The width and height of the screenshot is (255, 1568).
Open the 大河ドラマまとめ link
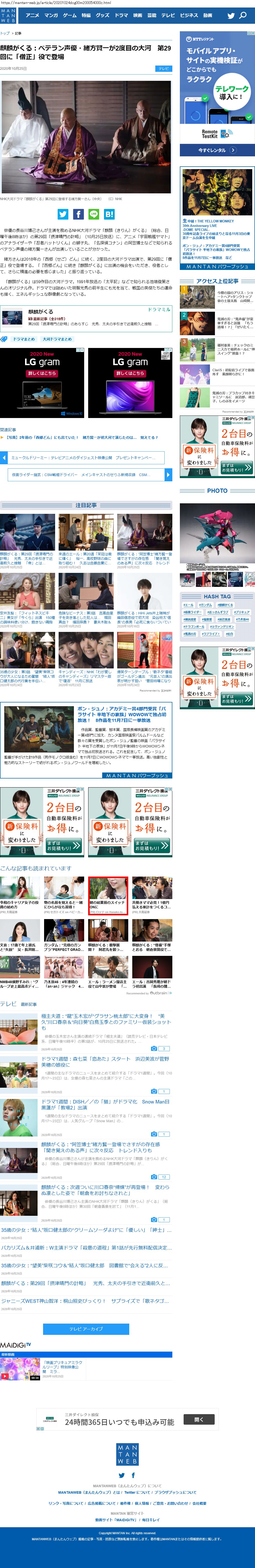(57, 339)
